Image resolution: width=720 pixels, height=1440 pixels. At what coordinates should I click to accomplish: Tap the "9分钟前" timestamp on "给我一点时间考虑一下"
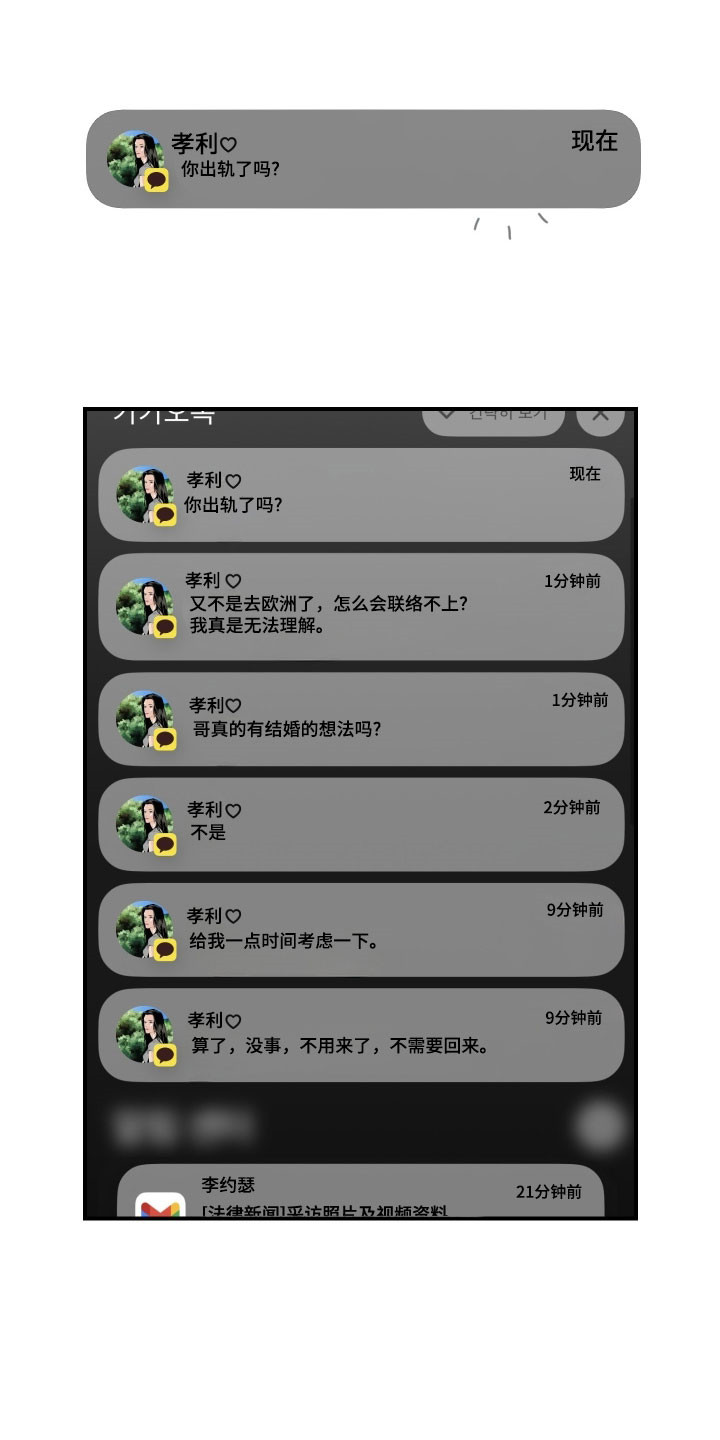pyautogui.click(x=573, y=912)
